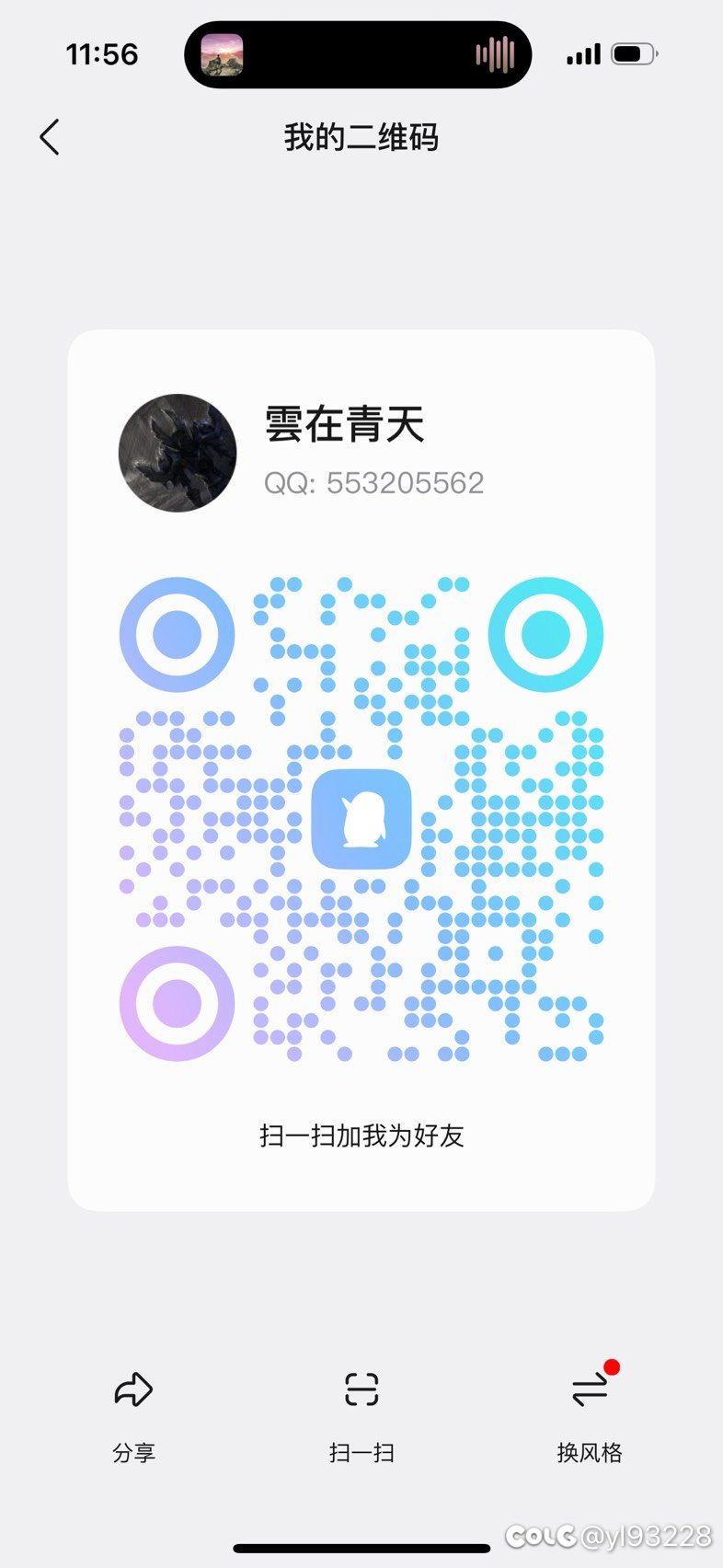Tap the 我的二维码 title
The height and width of the screenshot is (1568, 723).
click(361, 136)
